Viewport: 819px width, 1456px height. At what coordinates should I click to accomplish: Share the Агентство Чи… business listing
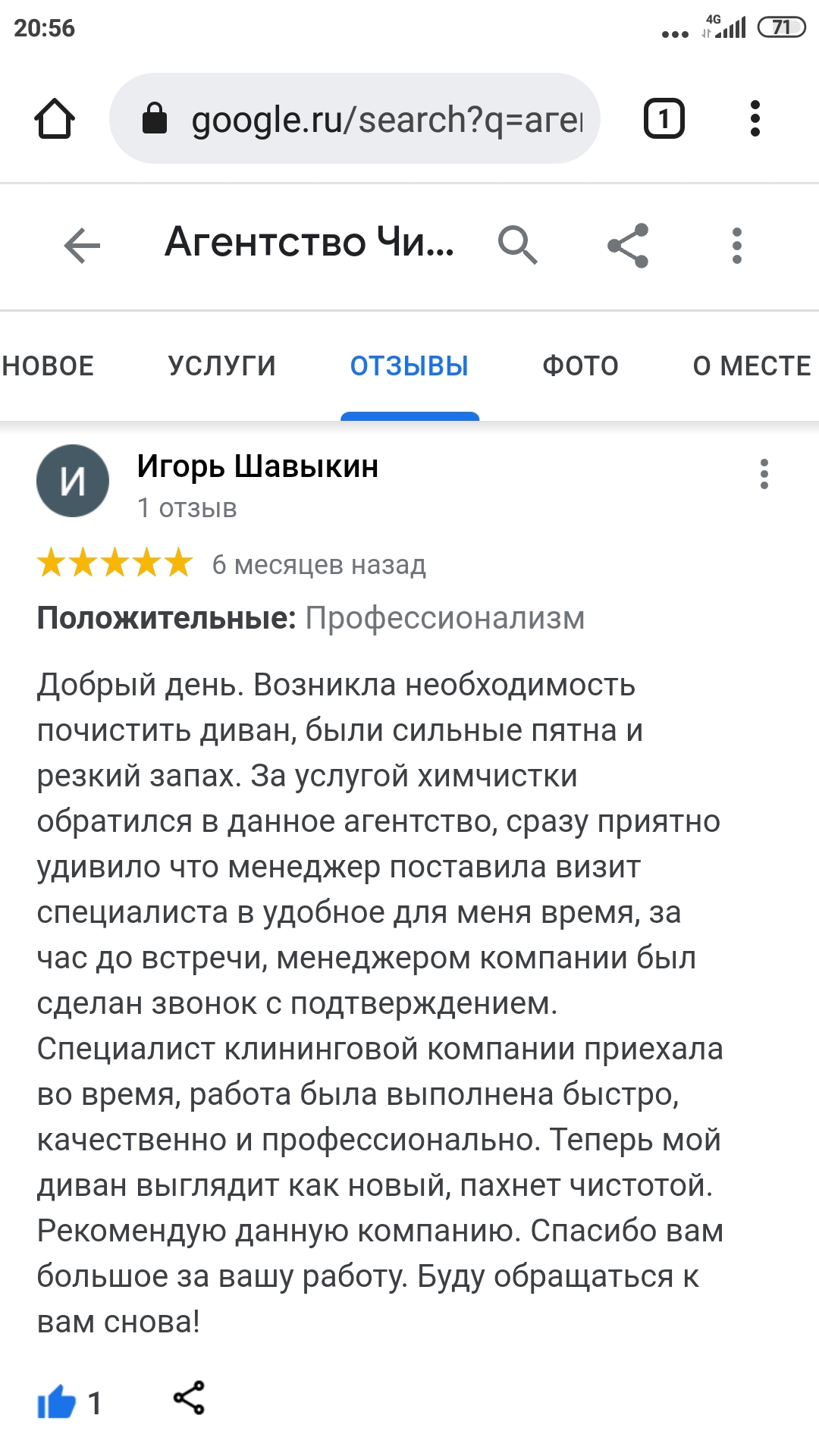[628, 246]
